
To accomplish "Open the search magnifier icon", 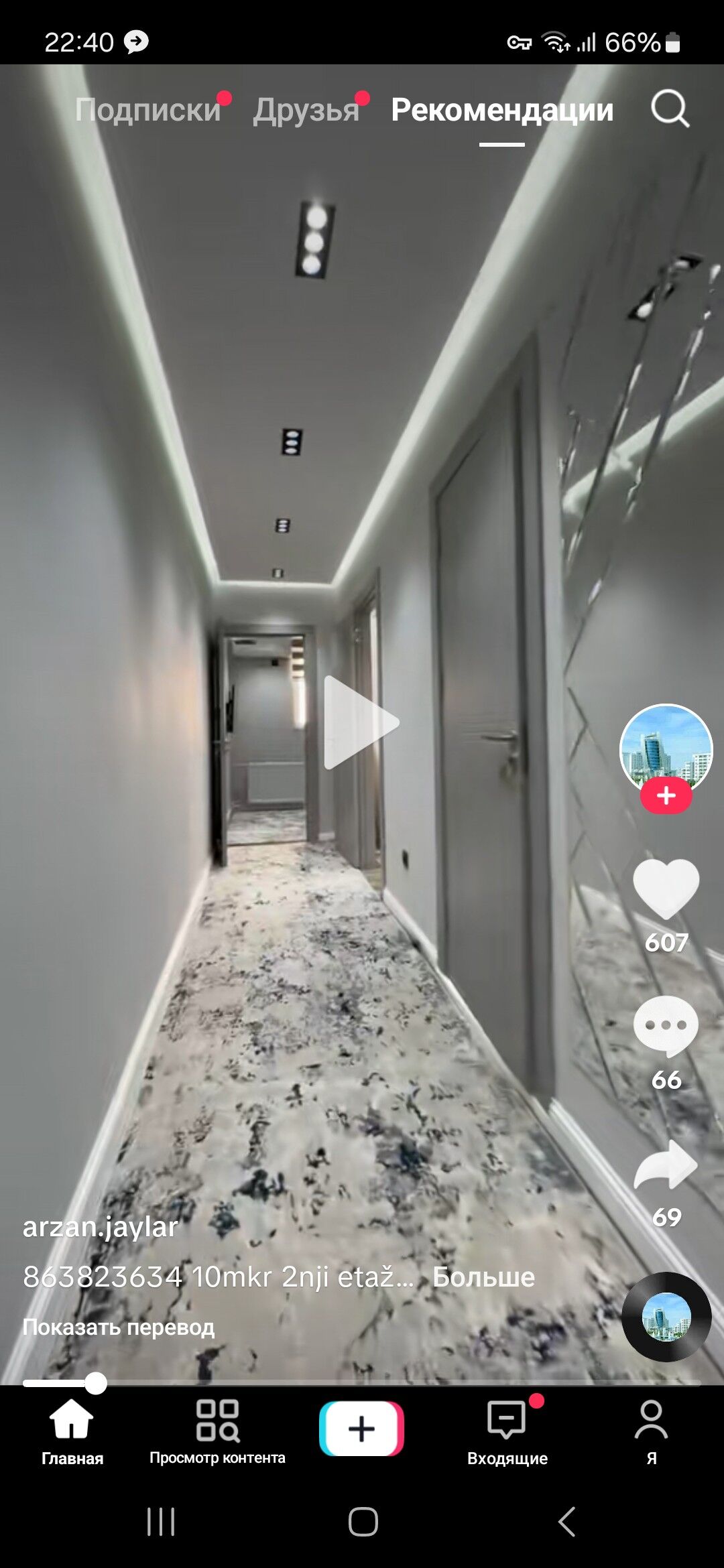I will coord(670,109).
